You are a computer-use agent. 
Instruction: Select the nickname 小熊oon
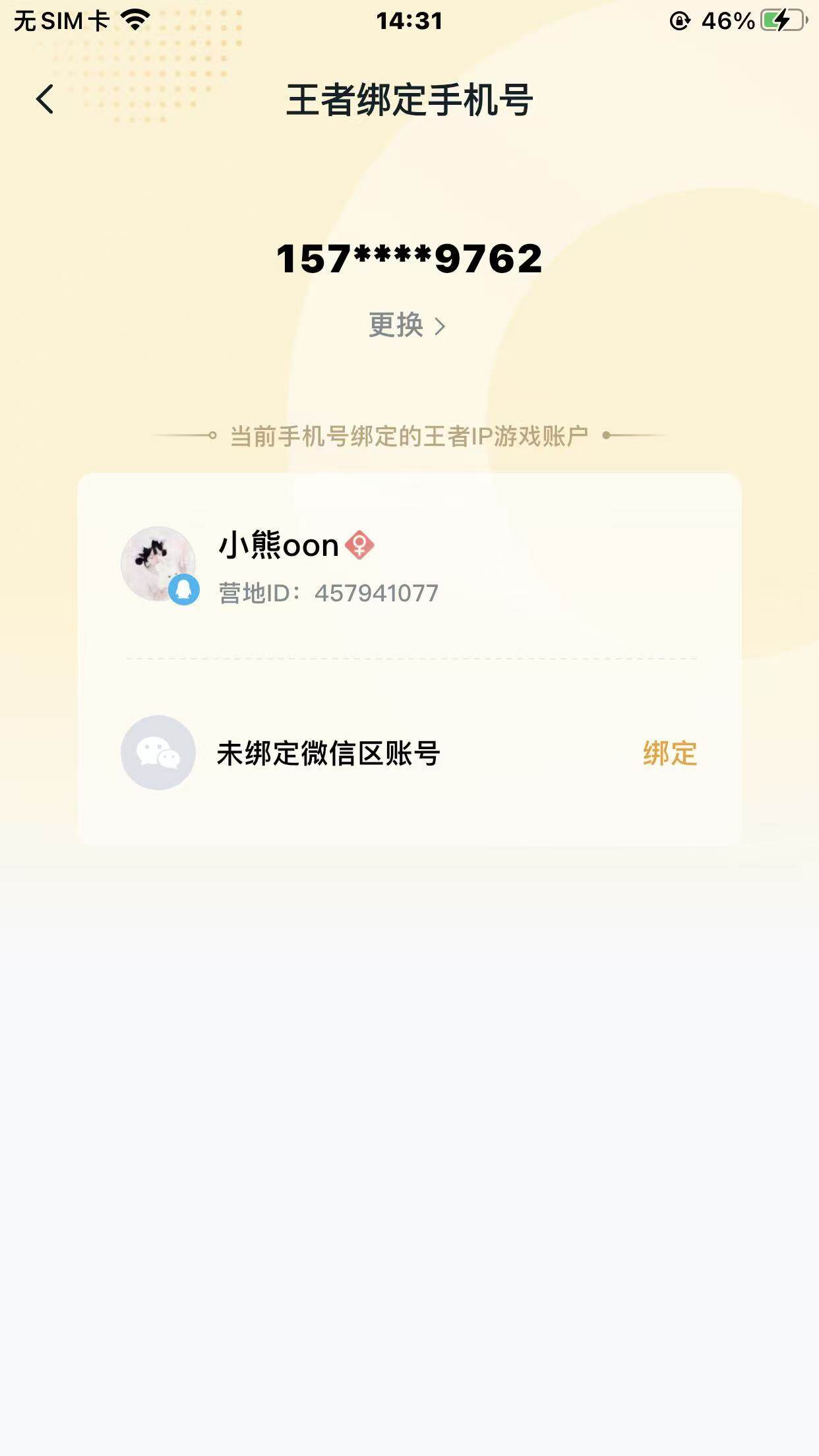(x=280, y=545)
